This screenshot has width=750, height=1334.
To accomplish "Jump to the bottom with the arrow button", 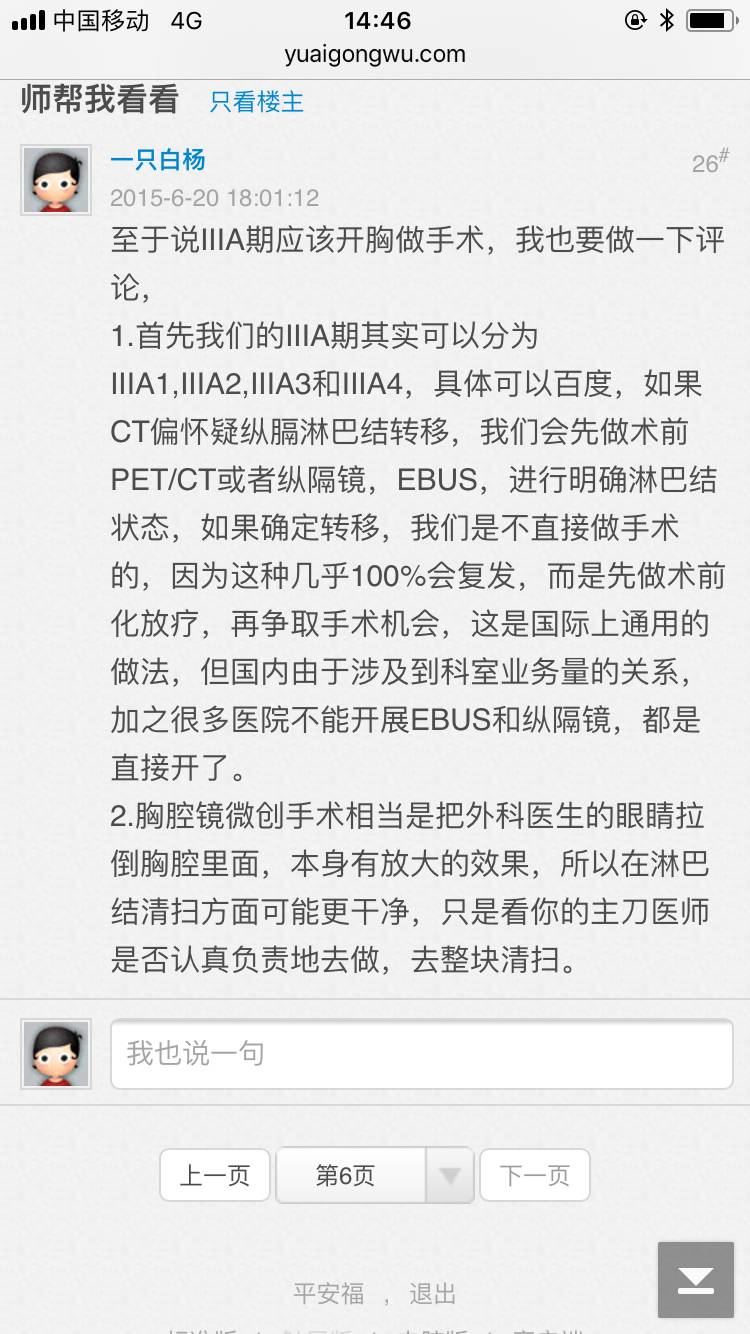I will click(696, 1280).
